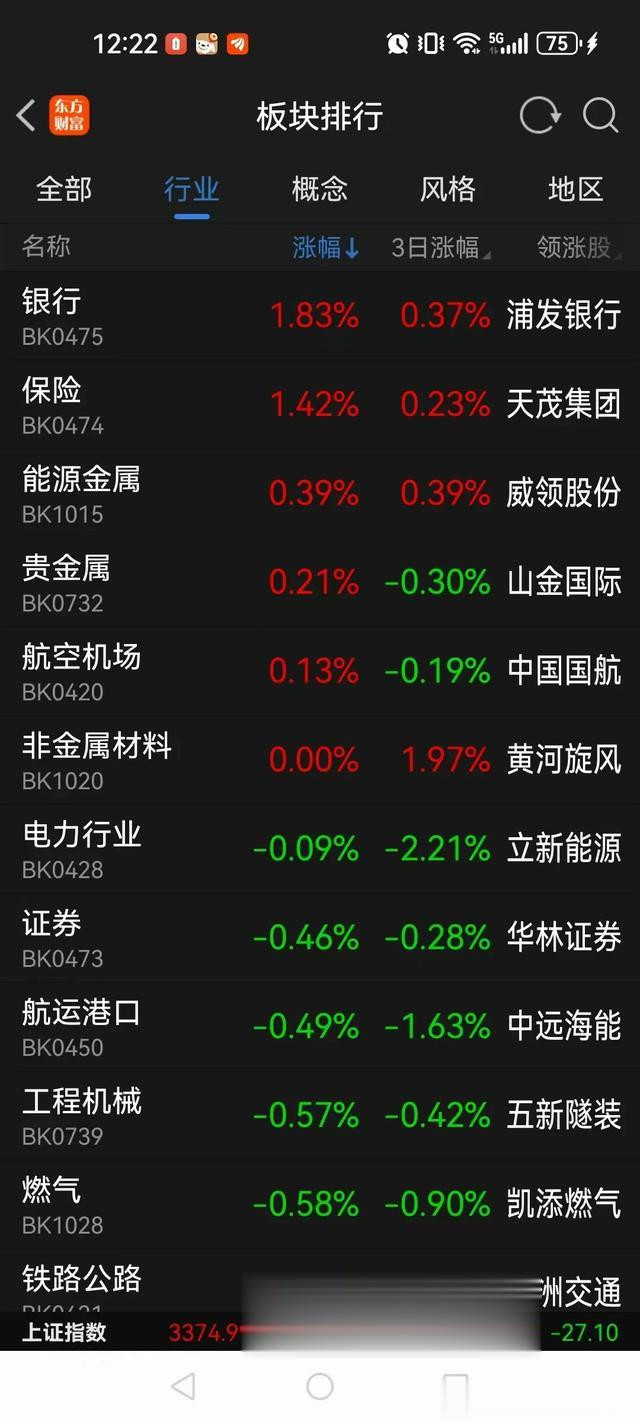
Task: Switch to the 风格 tab
Action: (x=447, y=189)
